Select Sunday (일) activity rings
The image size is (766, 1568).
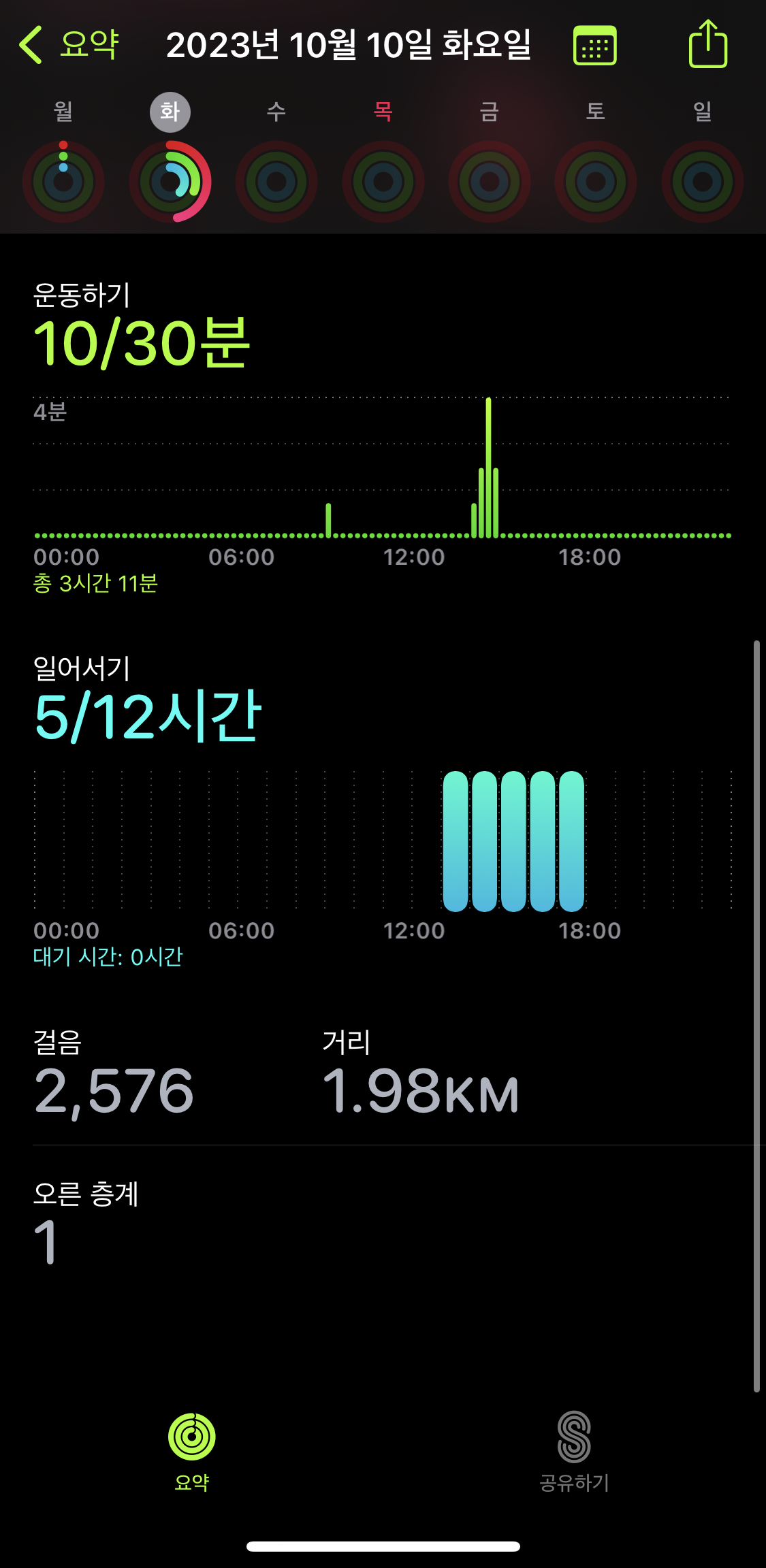(702, 181)
